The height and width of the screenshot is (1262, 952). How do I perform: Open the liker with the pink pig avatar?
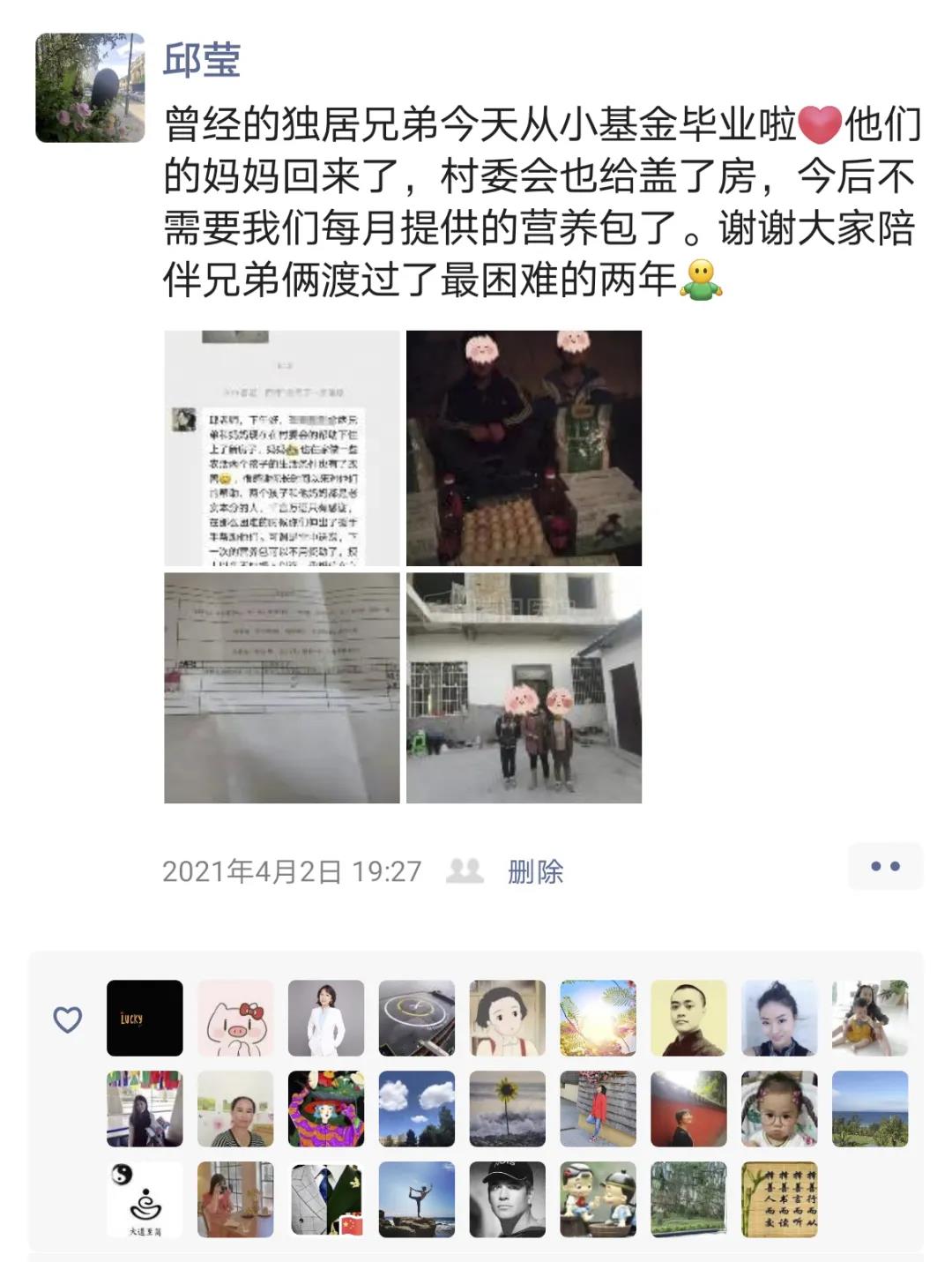235,1018
